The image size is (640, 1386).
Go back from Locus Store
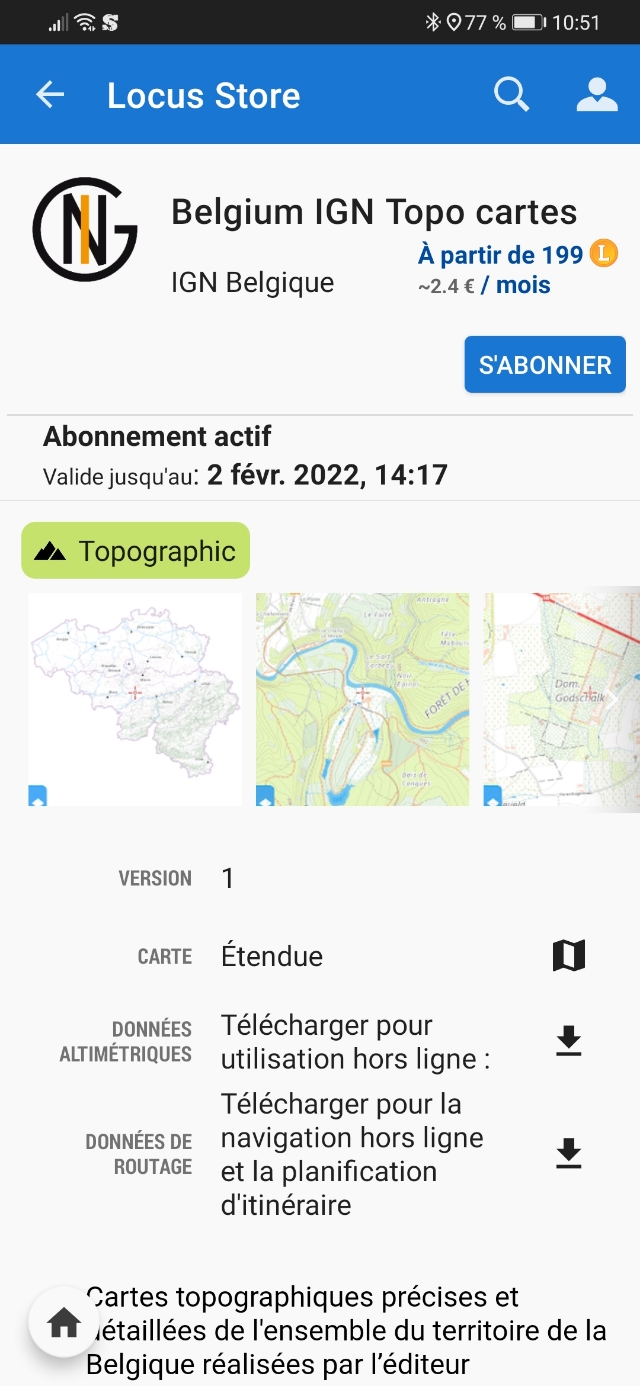click(50, 95)
